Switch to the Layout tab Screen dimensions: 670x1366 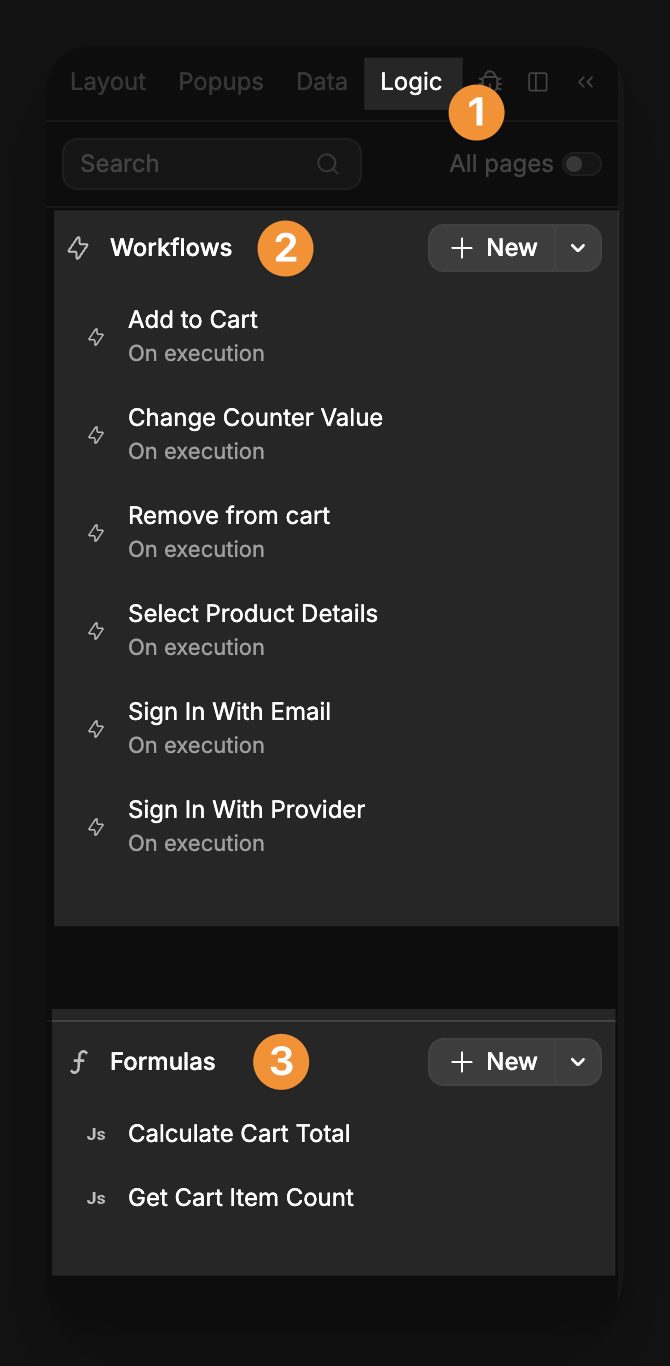pos(108,82)
